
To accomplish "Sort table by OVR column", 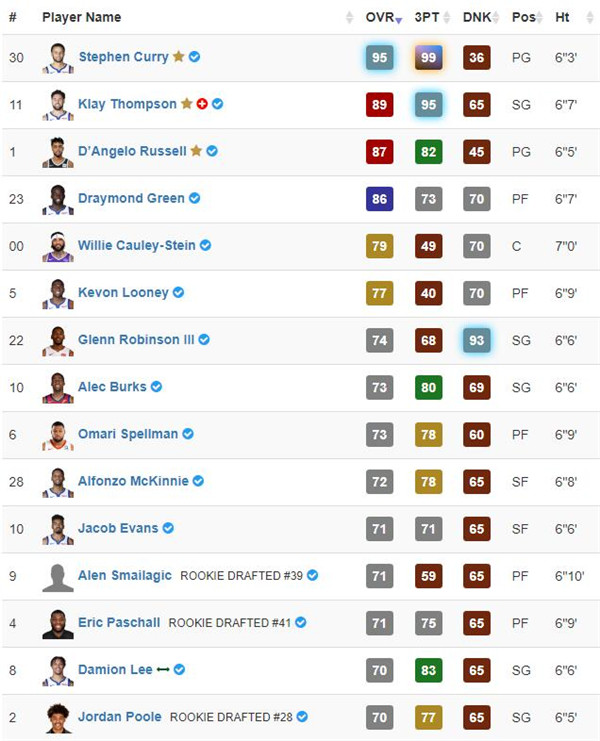I will pos(379,17).
